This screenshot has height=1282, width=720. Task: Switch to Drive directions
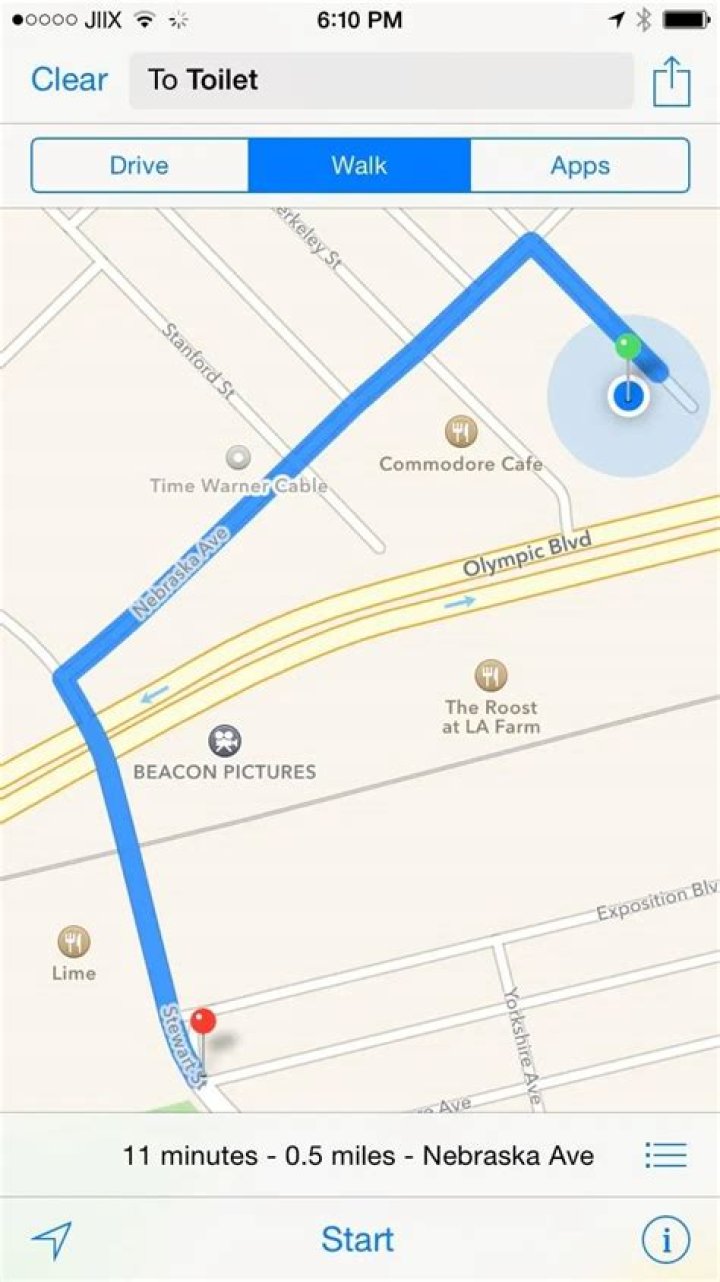coord(139,165)
